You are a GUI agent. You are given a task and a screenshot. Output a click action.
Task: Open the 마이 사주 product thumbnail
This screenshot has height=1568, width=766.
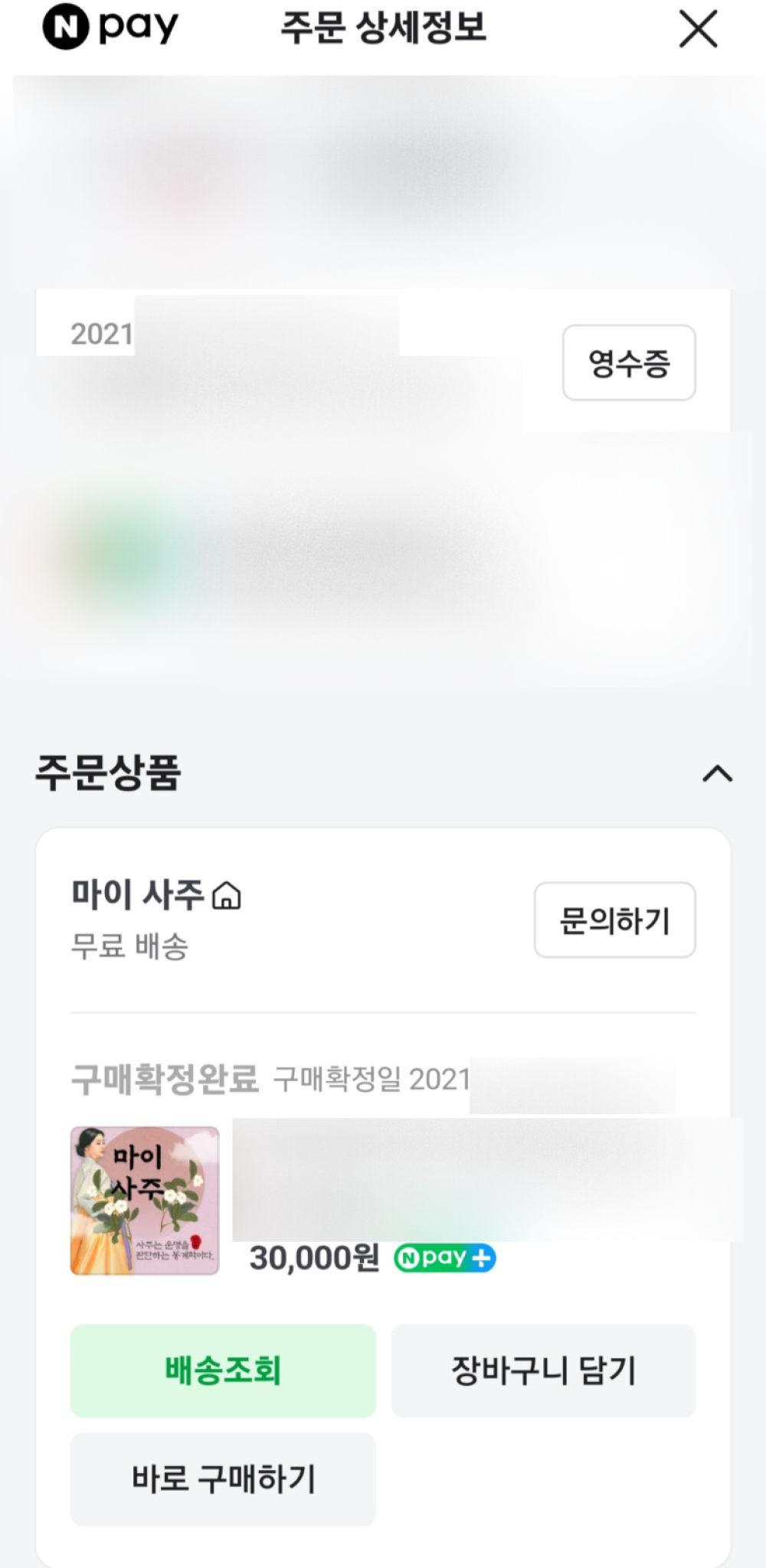145,1200
